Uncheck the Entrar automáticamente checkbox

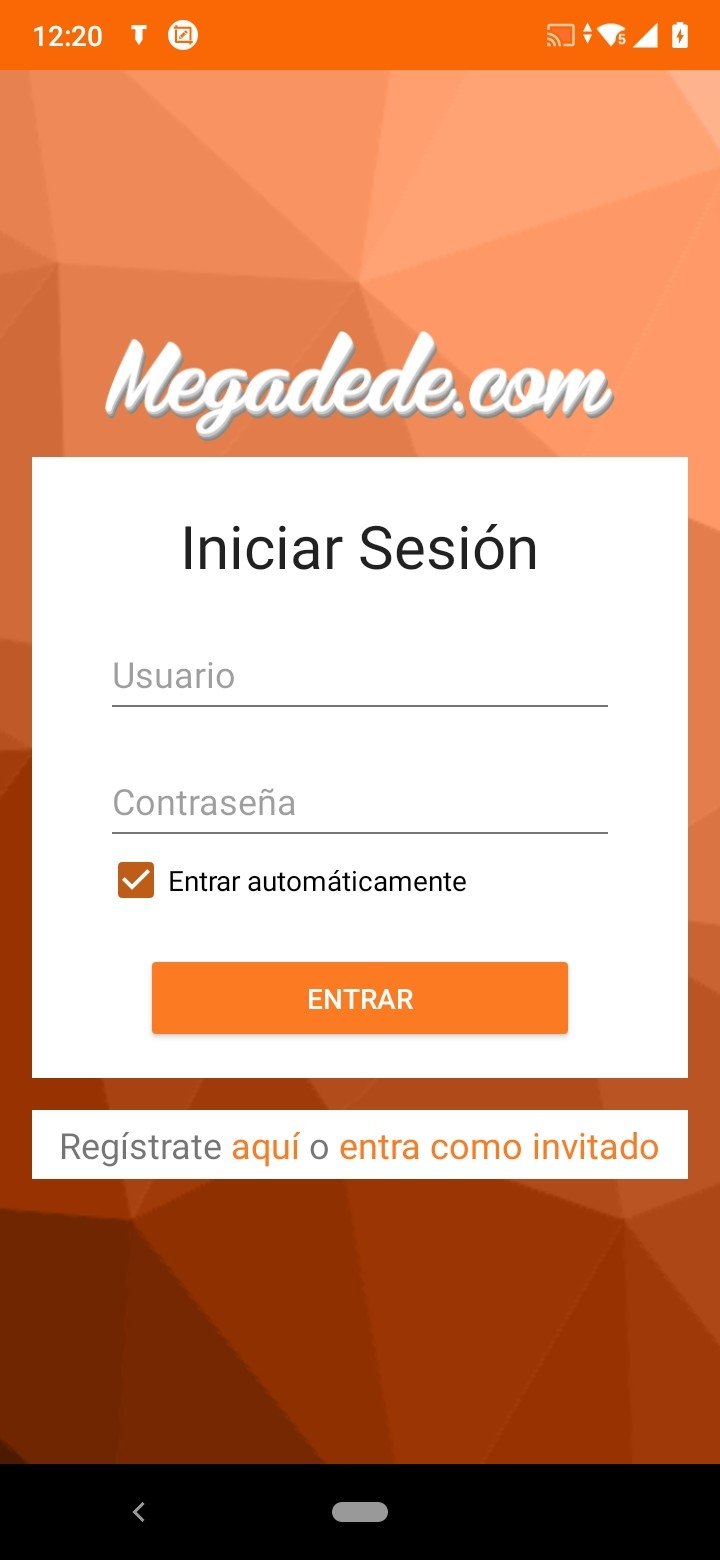pyautogui.click(x=136, y=881)
